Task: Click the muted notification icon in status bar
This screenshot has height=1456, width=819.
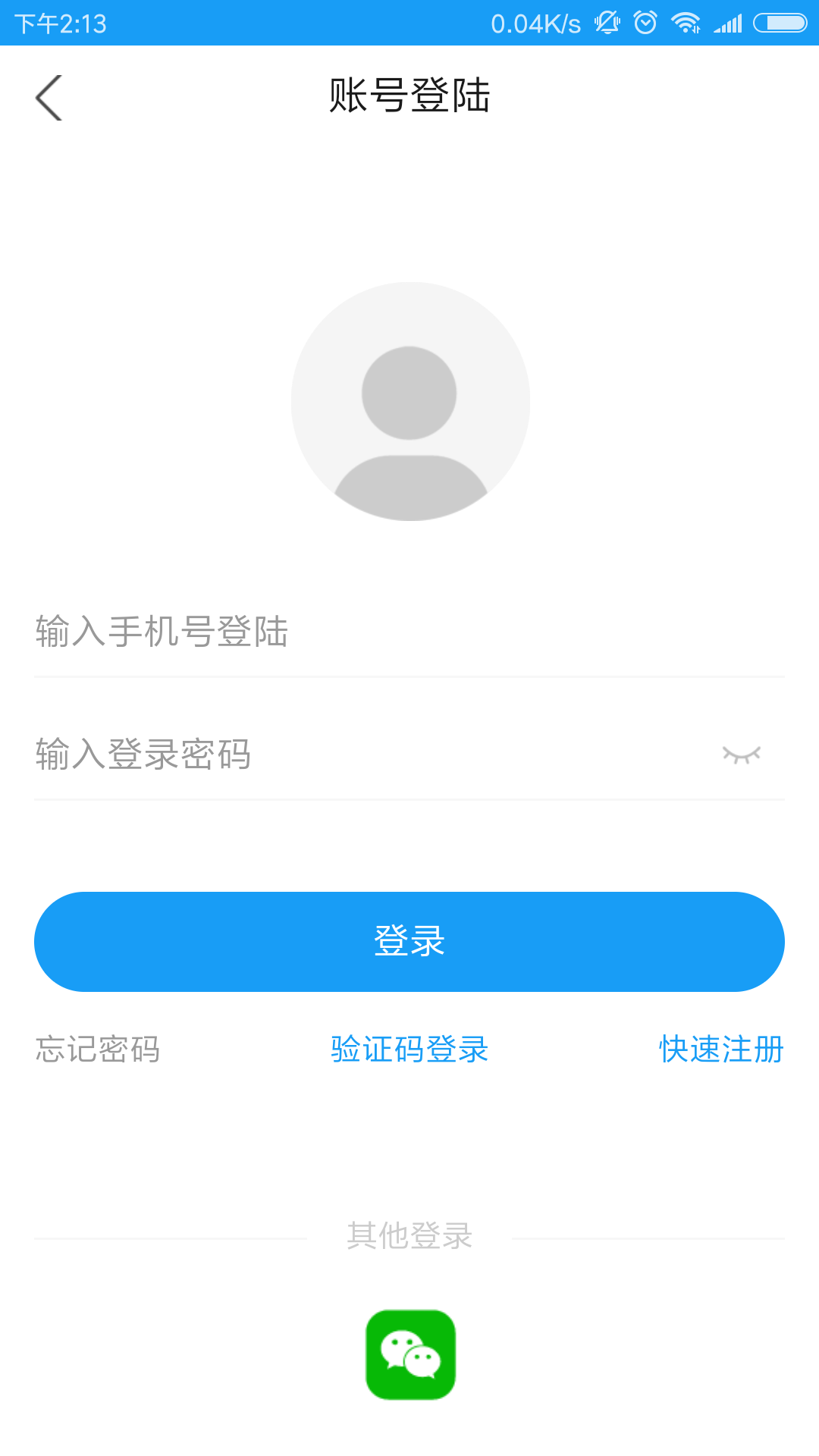Action: 606,22
